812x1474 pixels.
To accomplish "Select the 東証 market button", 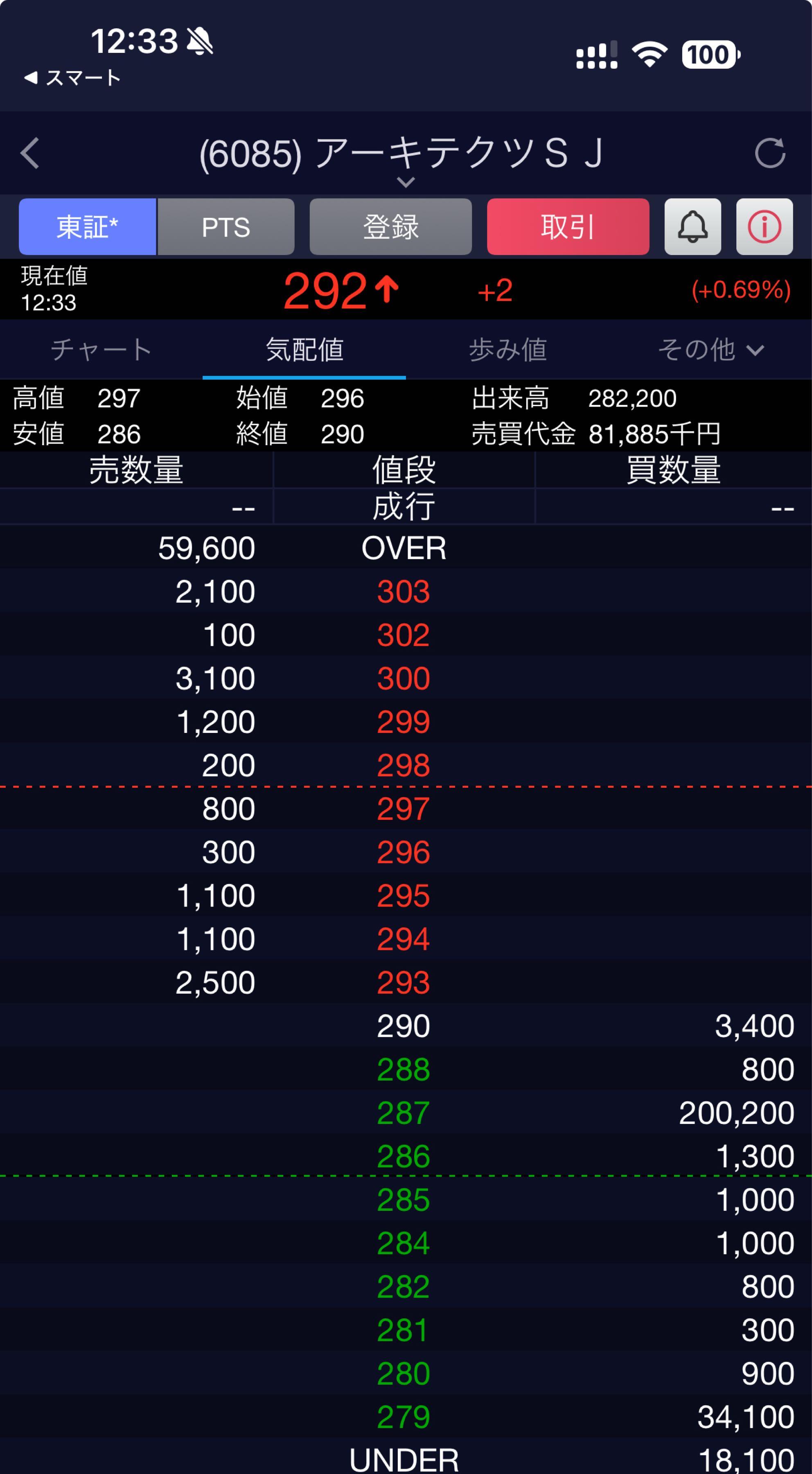I will click(88, 226).
